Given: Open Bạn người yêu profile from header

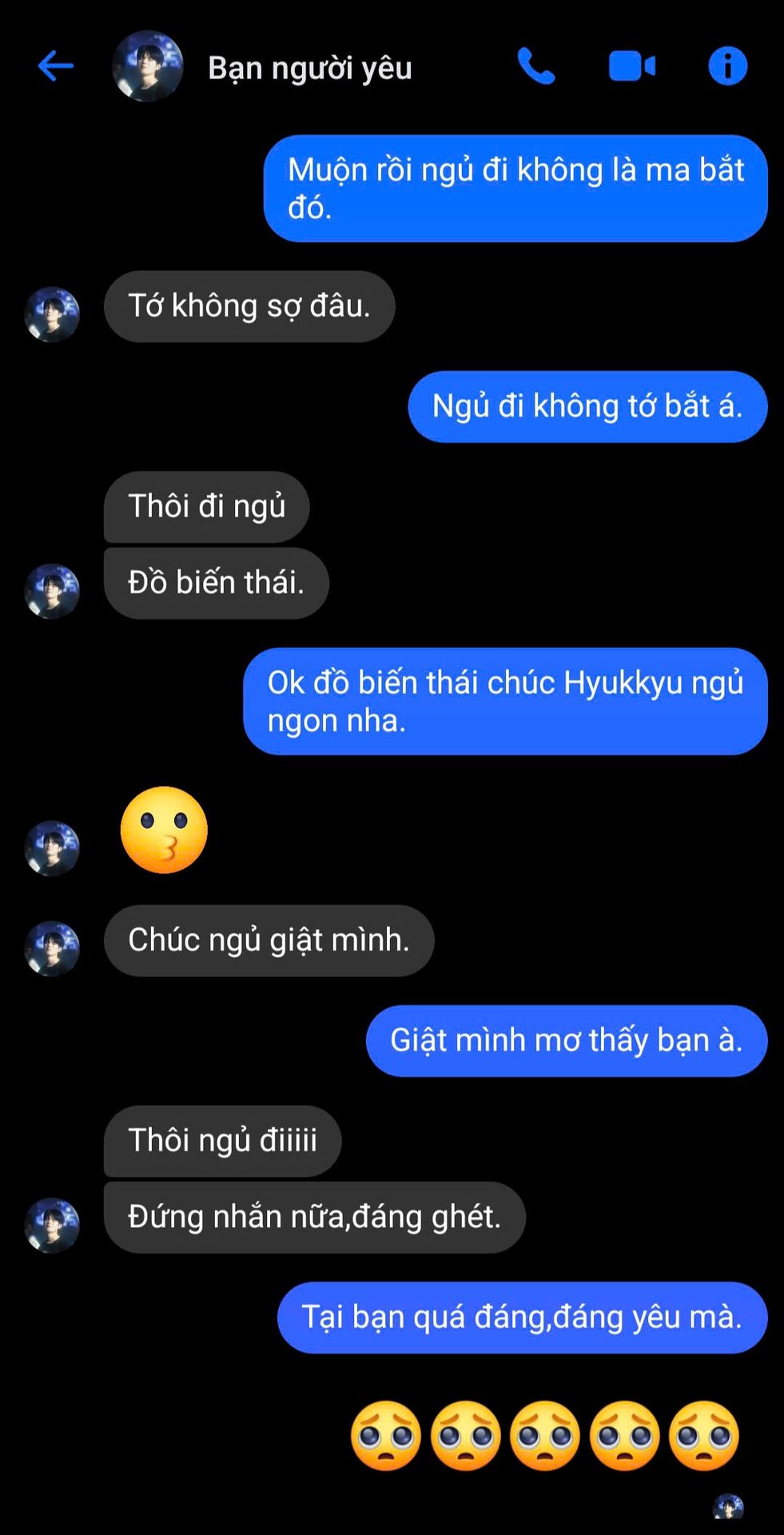Looking at the screenshot, I should [x=149, y=67].
